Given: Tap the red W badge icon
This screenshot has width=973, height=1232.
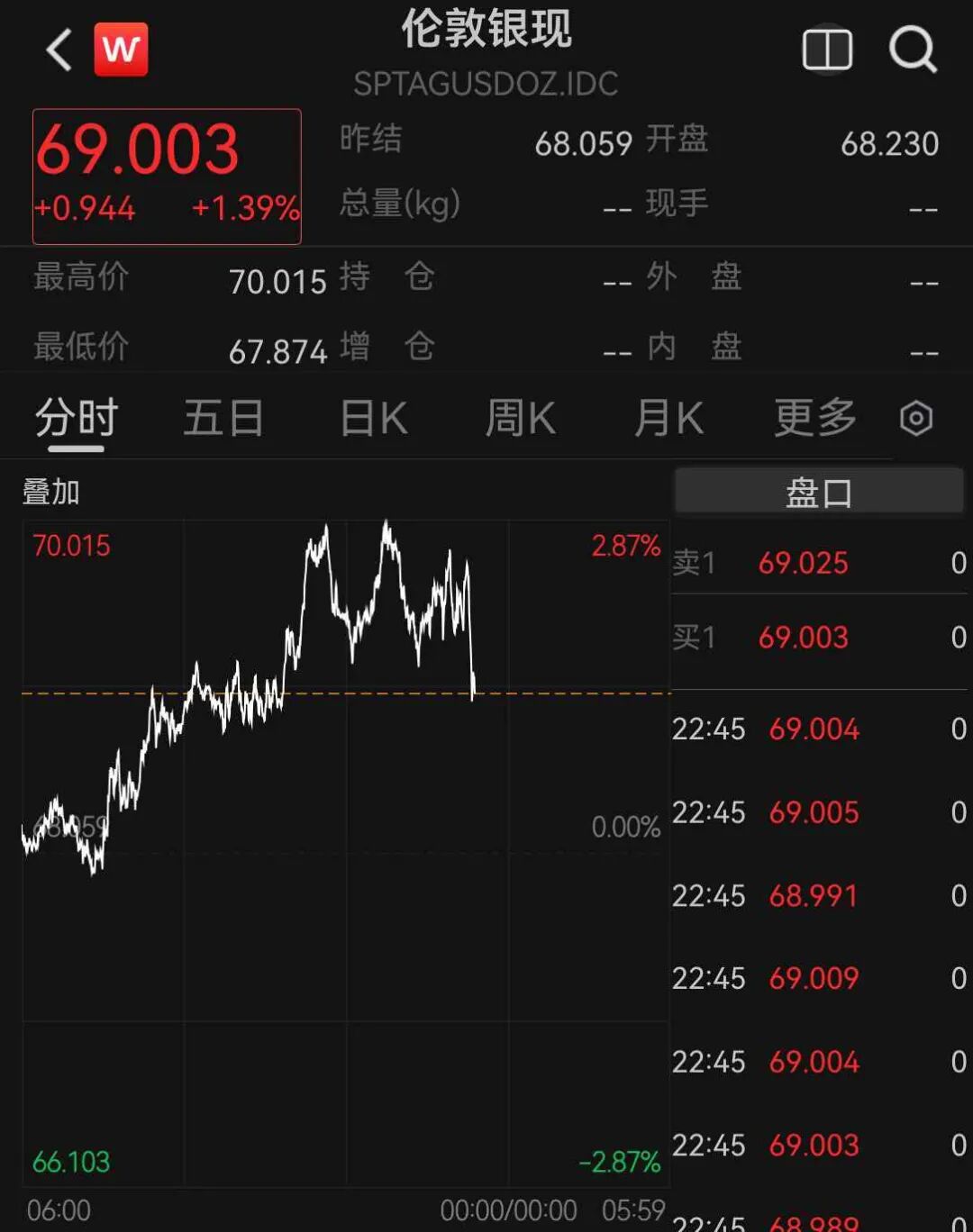Looking at the screenshot, I should tap(121, 50).
